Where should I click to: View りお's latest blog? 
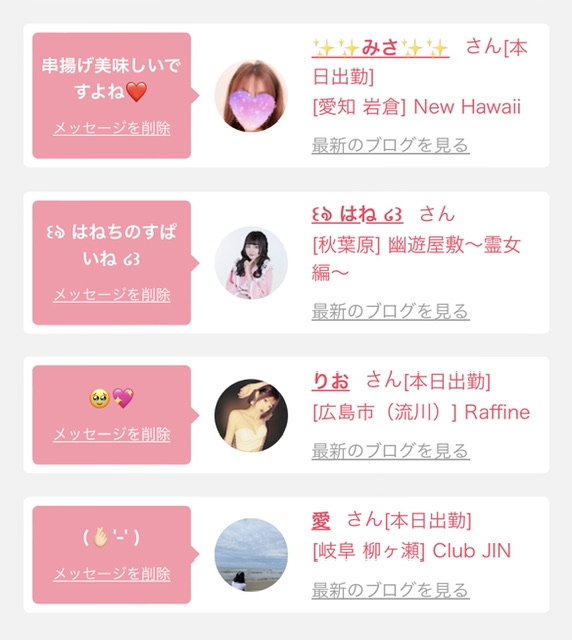click(390, 451)
